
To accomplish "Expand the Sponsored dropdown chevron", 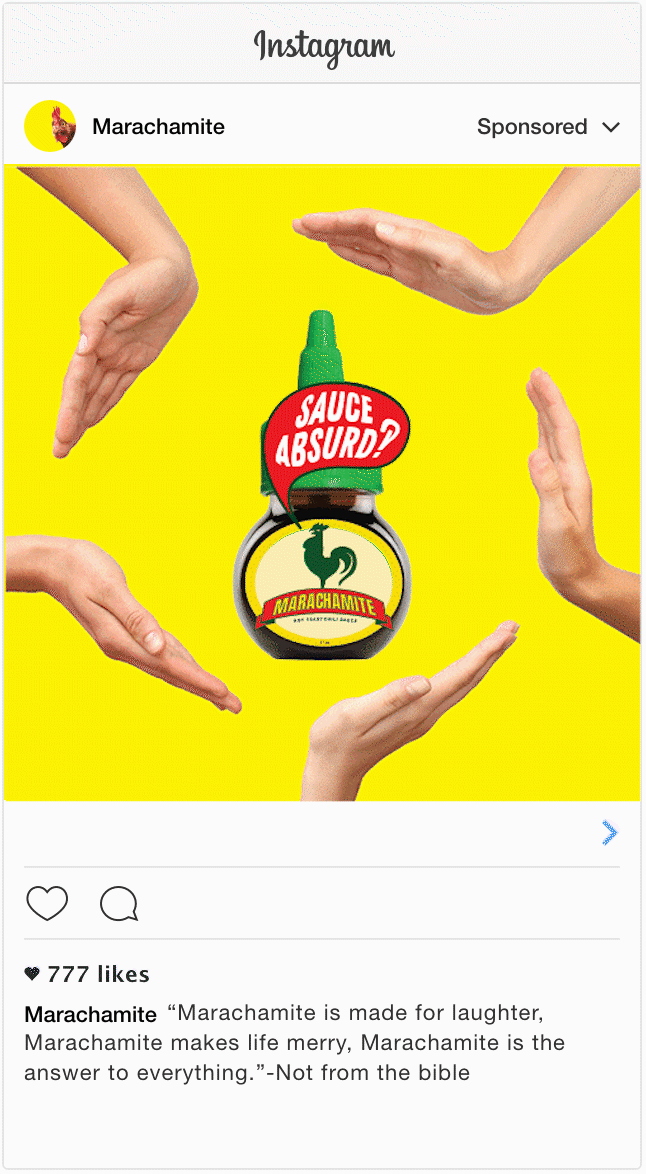I will pyautogui.click(x=611, y=127).
